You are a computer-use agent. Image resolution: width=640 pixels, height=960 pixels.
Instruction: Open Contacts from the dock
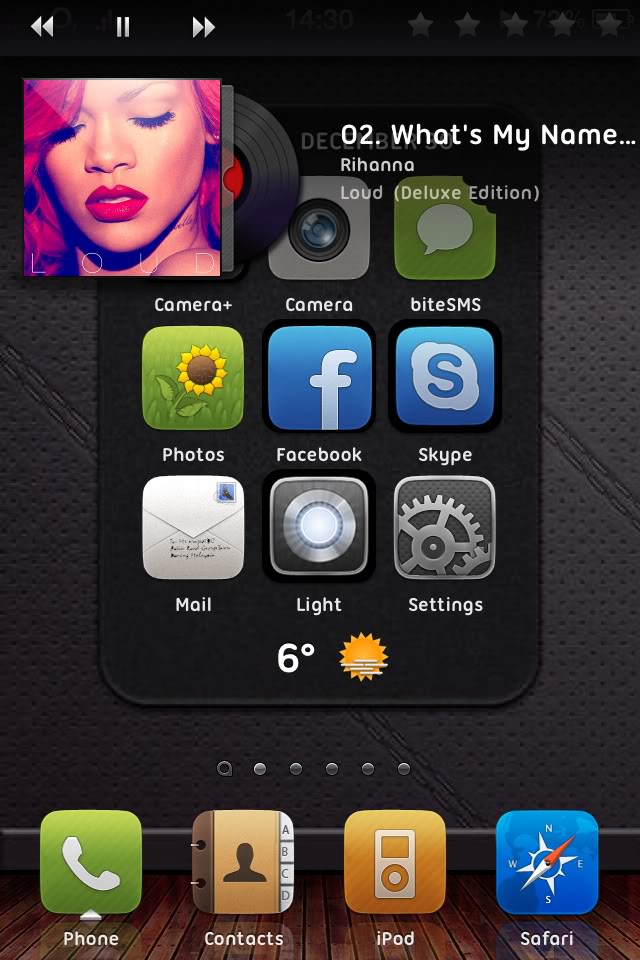click(243, 860)
